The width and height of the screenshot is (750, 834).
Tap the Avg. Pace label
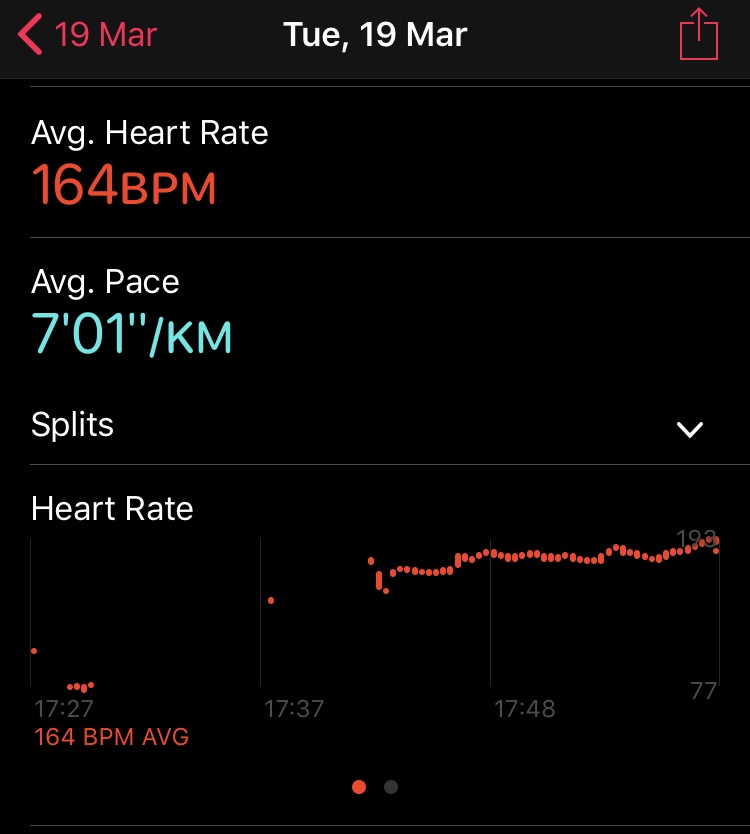[x=104, y=282]
